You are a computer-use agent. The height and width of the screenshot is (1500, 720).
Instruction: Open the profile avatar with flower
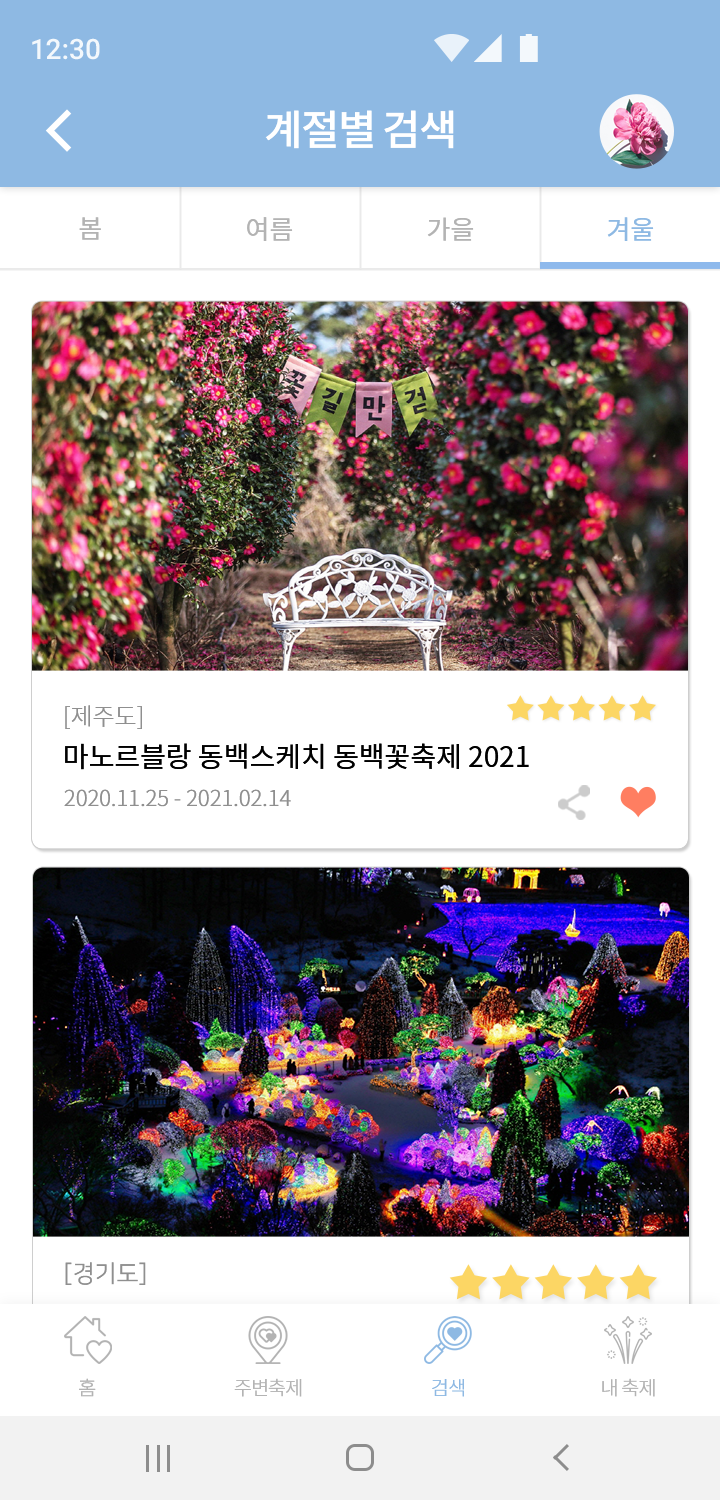[636, 131]
